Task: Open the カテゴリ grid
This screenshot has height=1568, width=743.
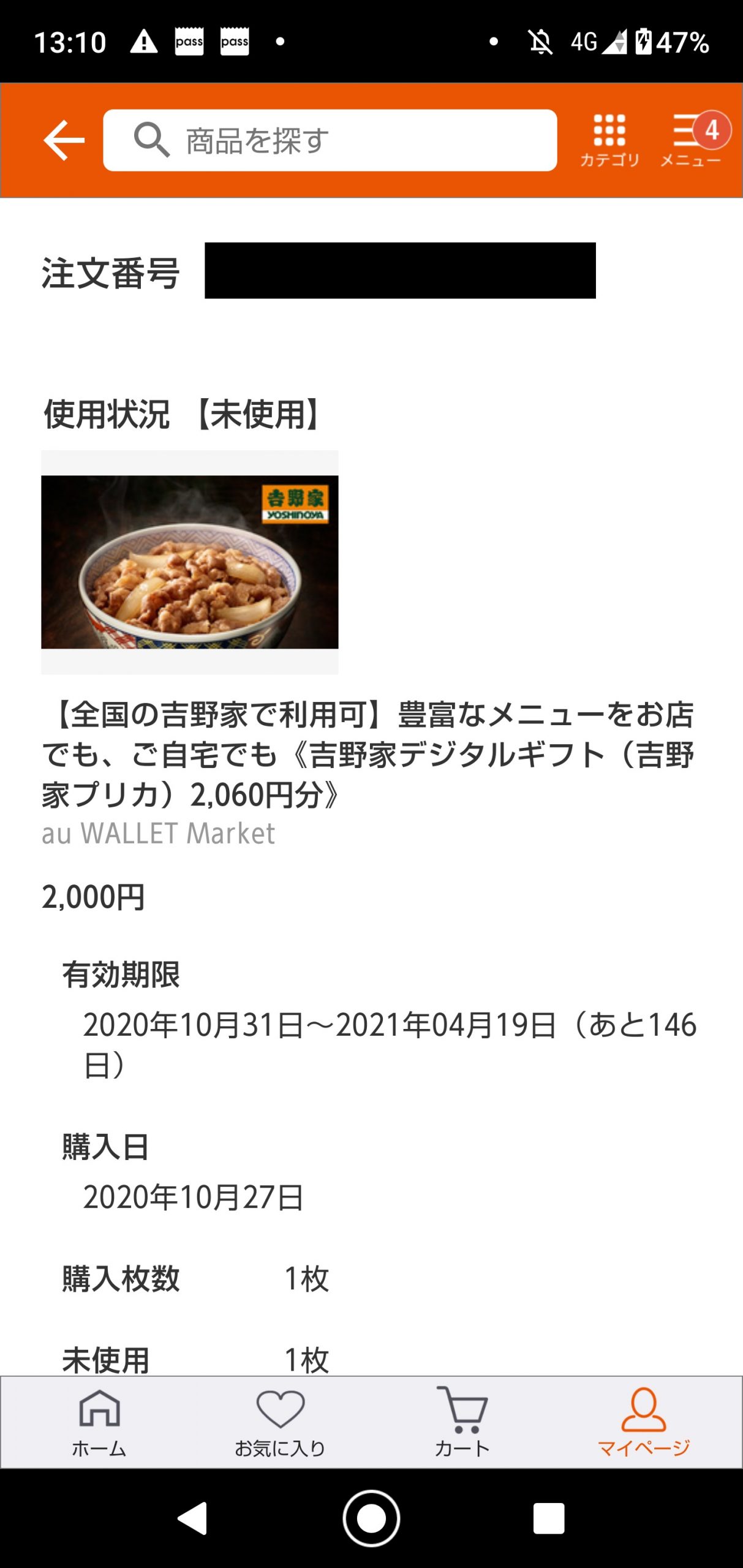Action: (609, 140)
